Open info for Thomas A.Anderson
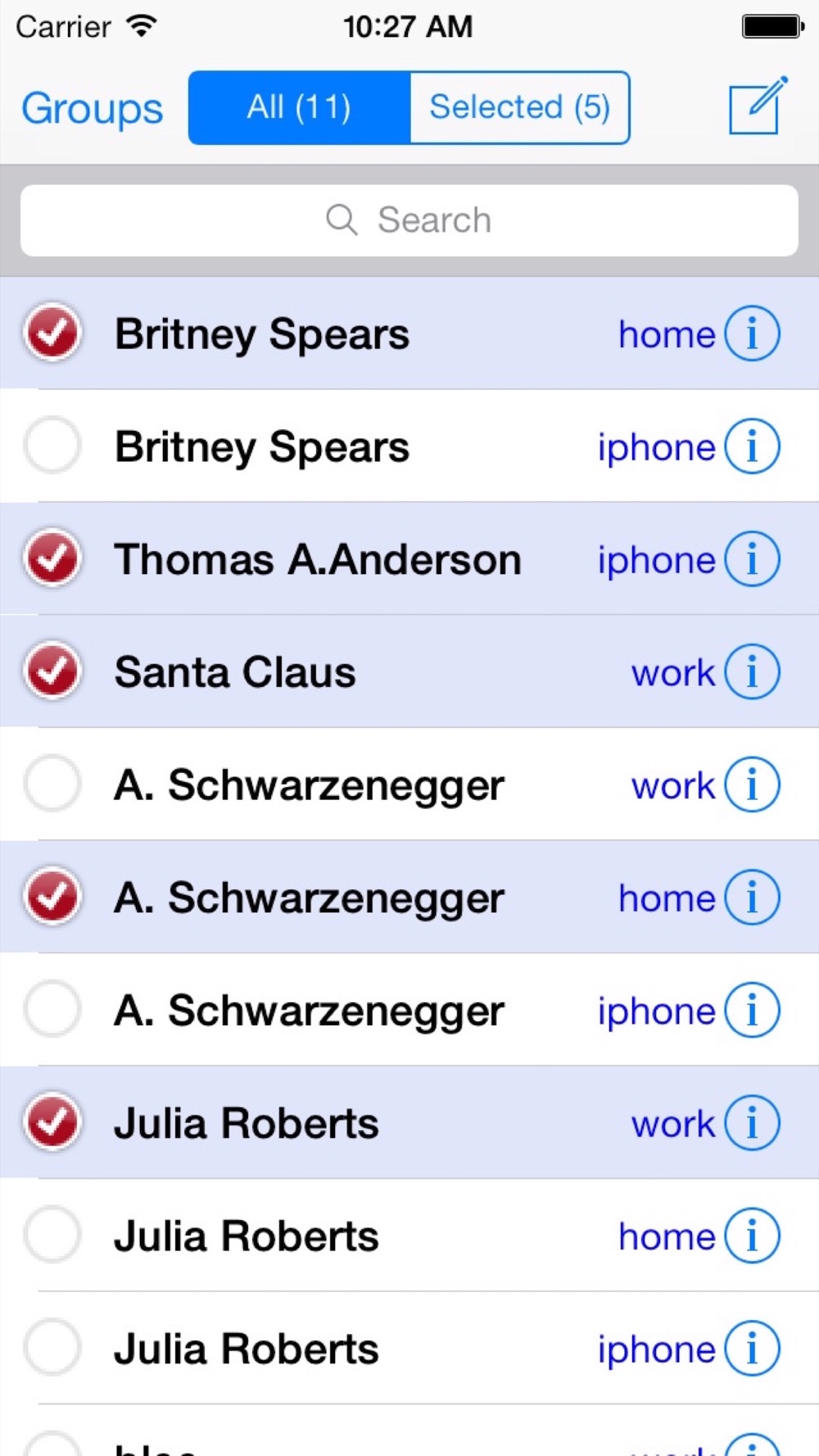 click(752, 559)
